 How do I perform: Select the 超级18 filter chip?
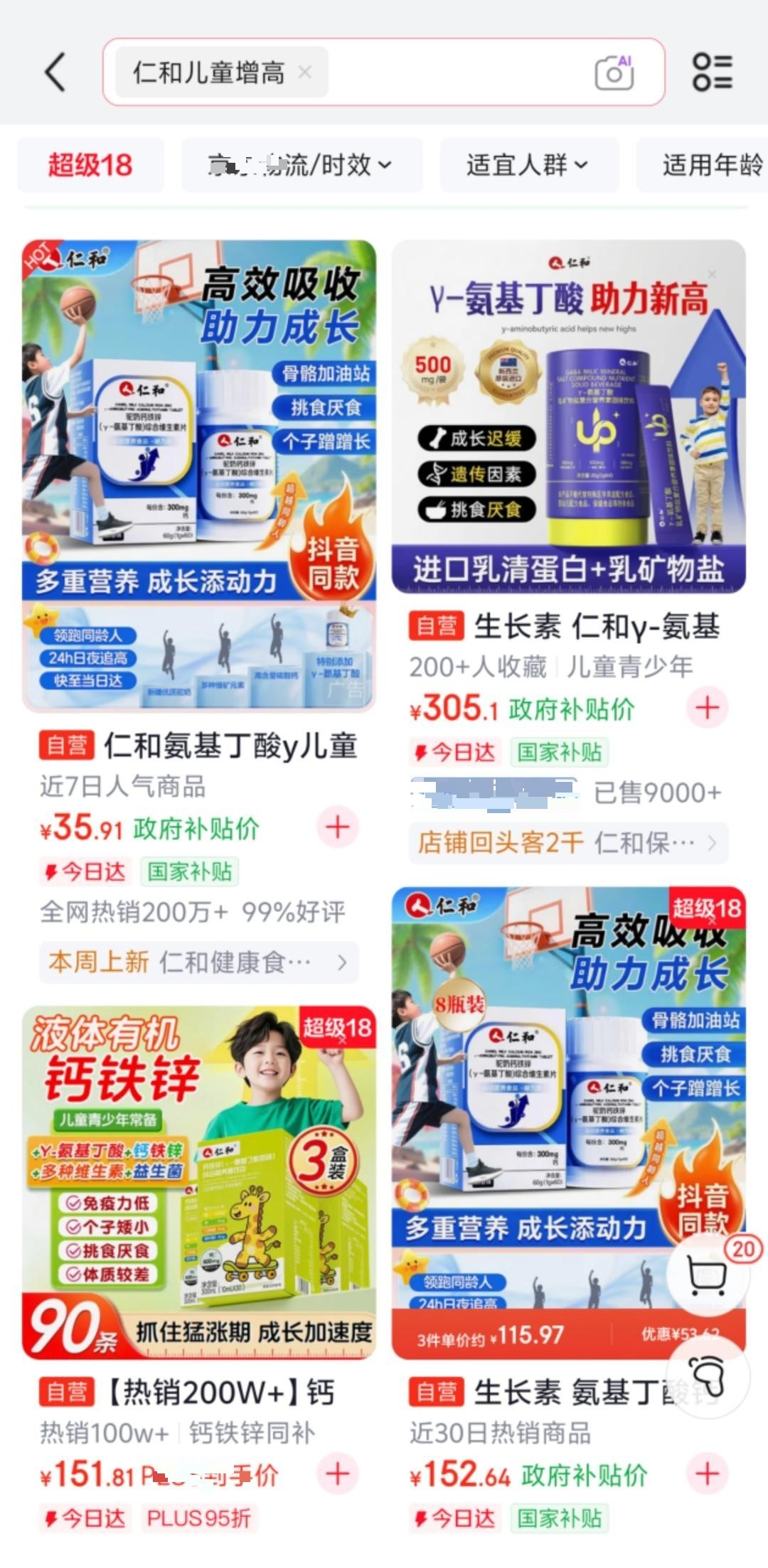pos(90,165)
